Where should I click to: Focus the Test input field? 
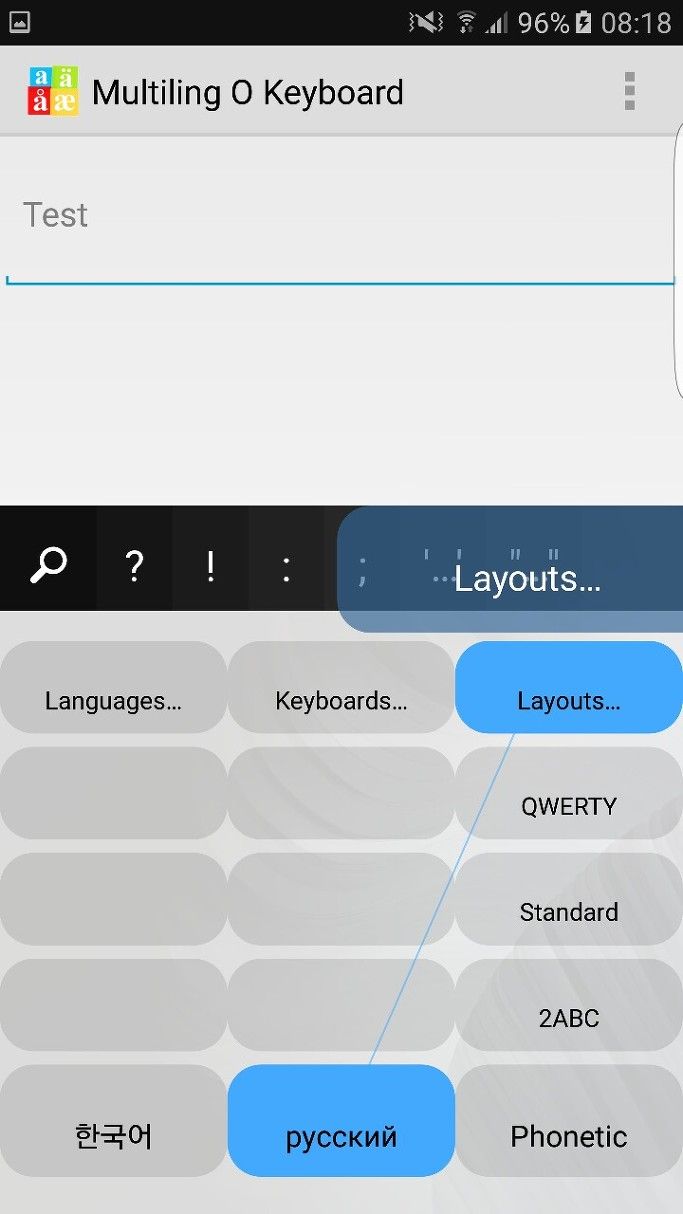tap(341, 215)
